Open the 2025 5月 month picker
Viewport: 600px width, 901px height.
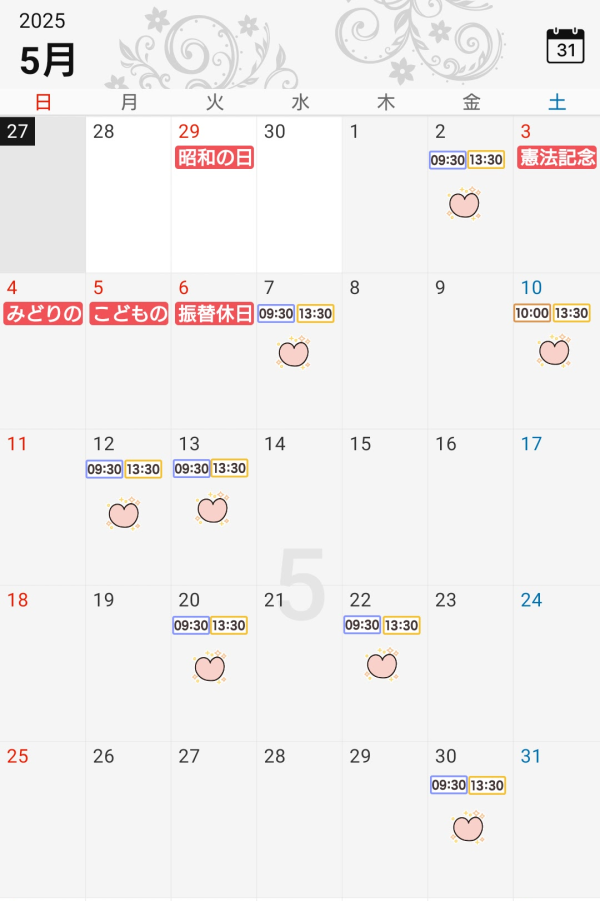pos(47,47)
